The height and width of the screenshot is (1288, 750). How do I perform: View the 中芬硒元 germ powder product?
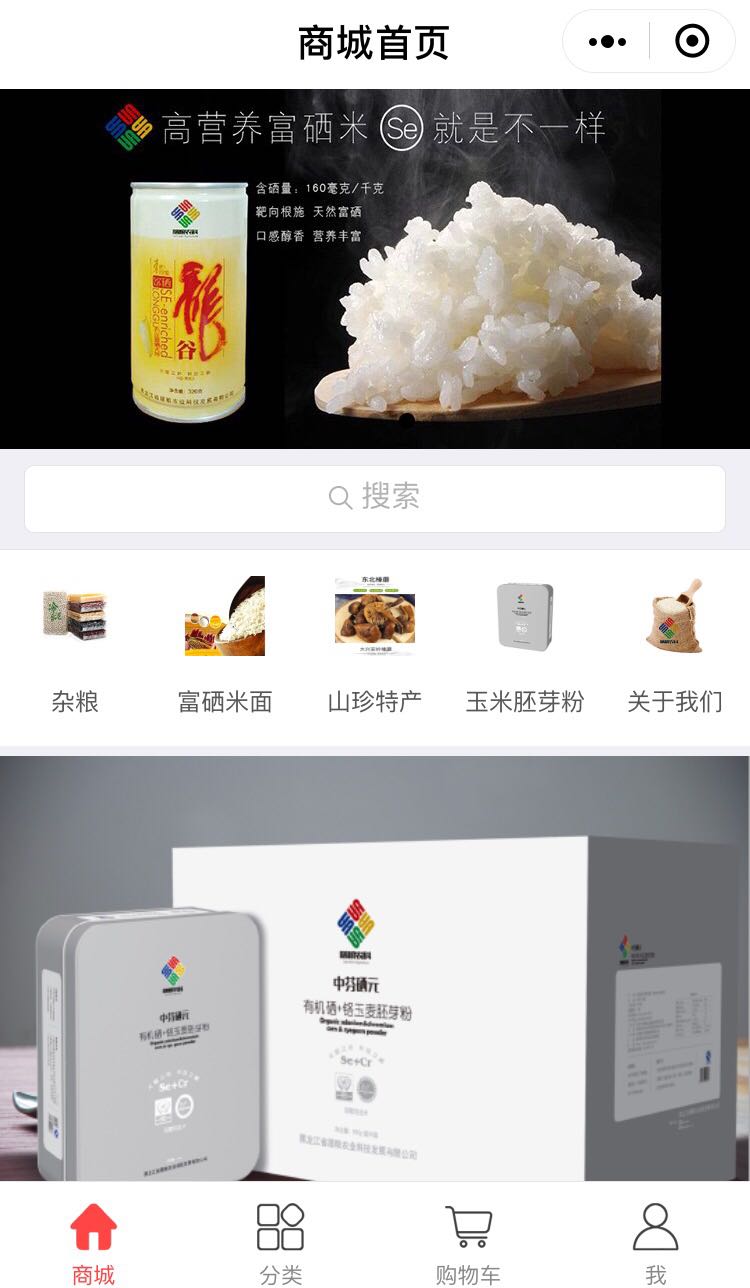[375, 968]
